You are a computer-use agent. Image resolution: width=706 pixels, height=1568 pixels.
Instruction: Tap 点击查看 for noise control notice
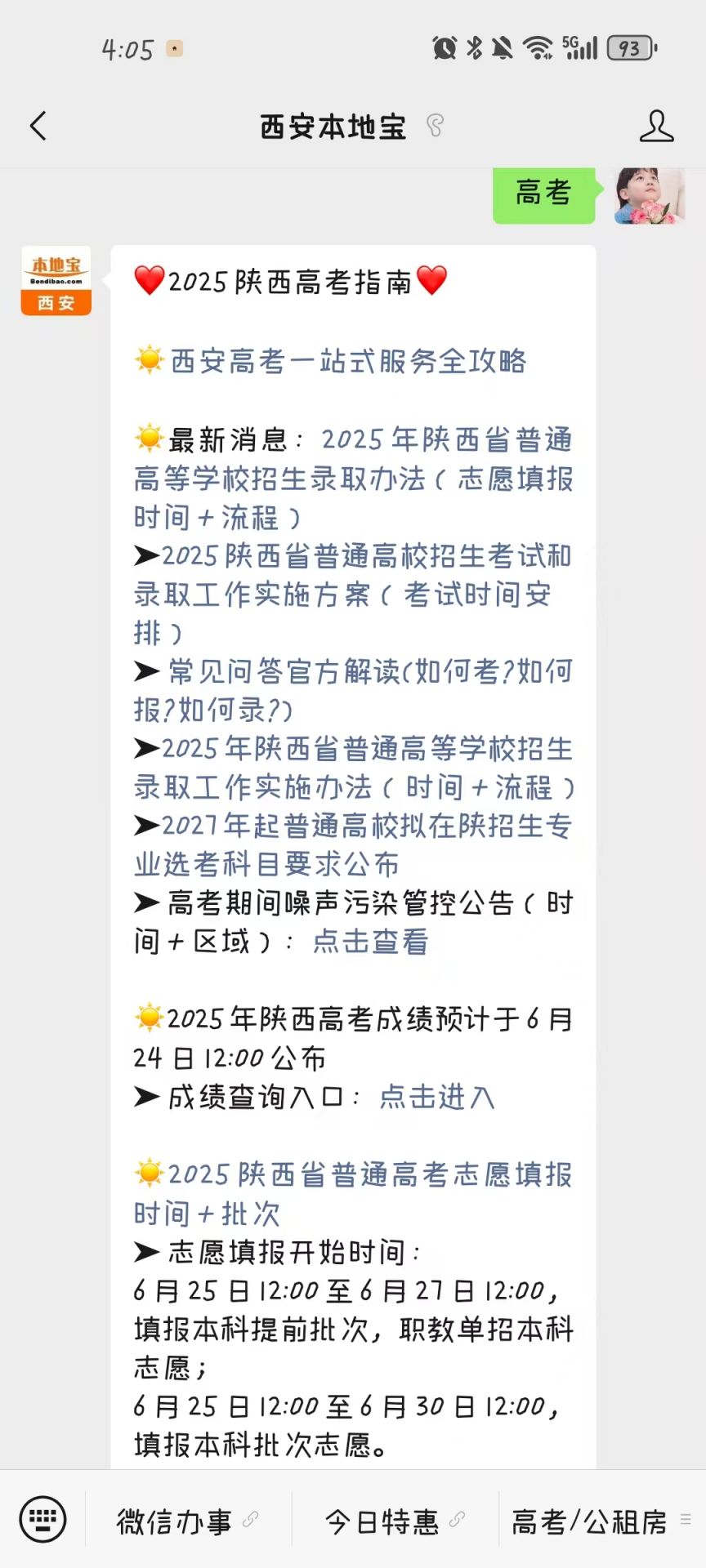click(370, 942)
